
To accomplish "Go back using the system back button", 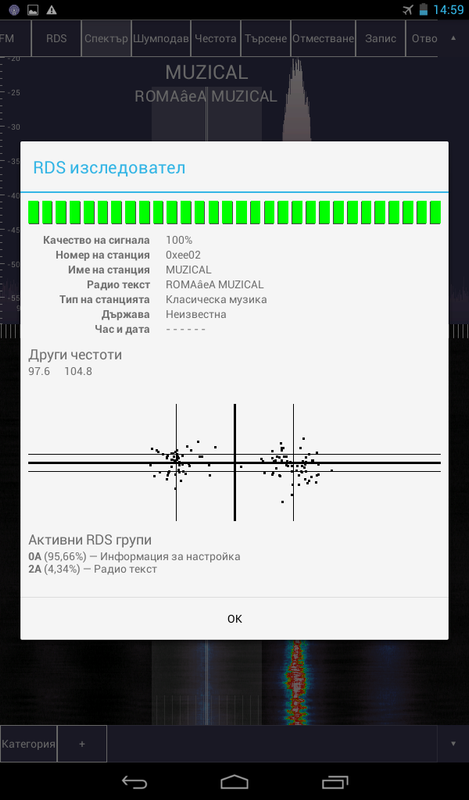I will 134,782.
